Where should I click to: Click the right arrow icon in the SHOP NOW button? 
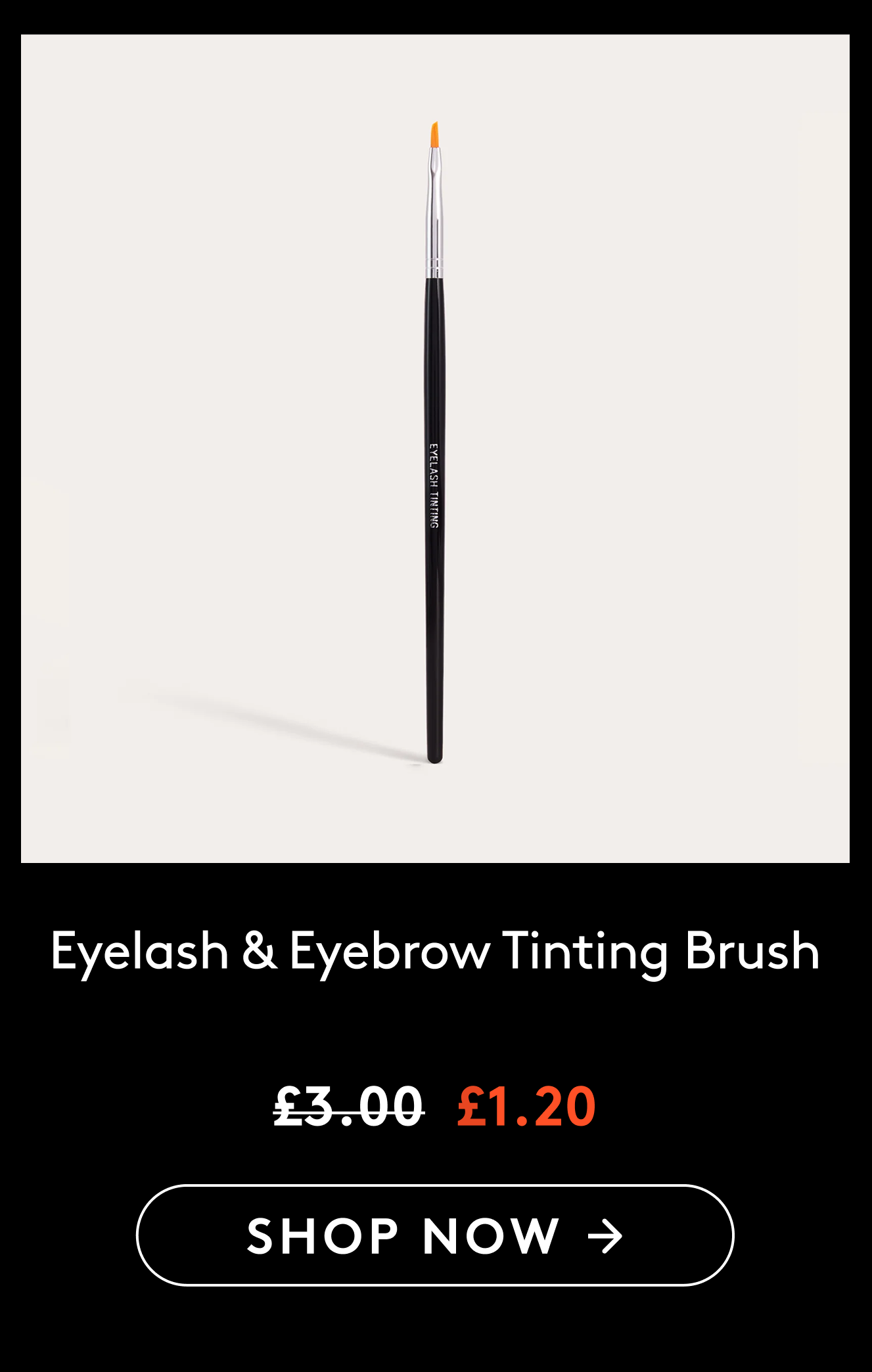coord(606,1237)
